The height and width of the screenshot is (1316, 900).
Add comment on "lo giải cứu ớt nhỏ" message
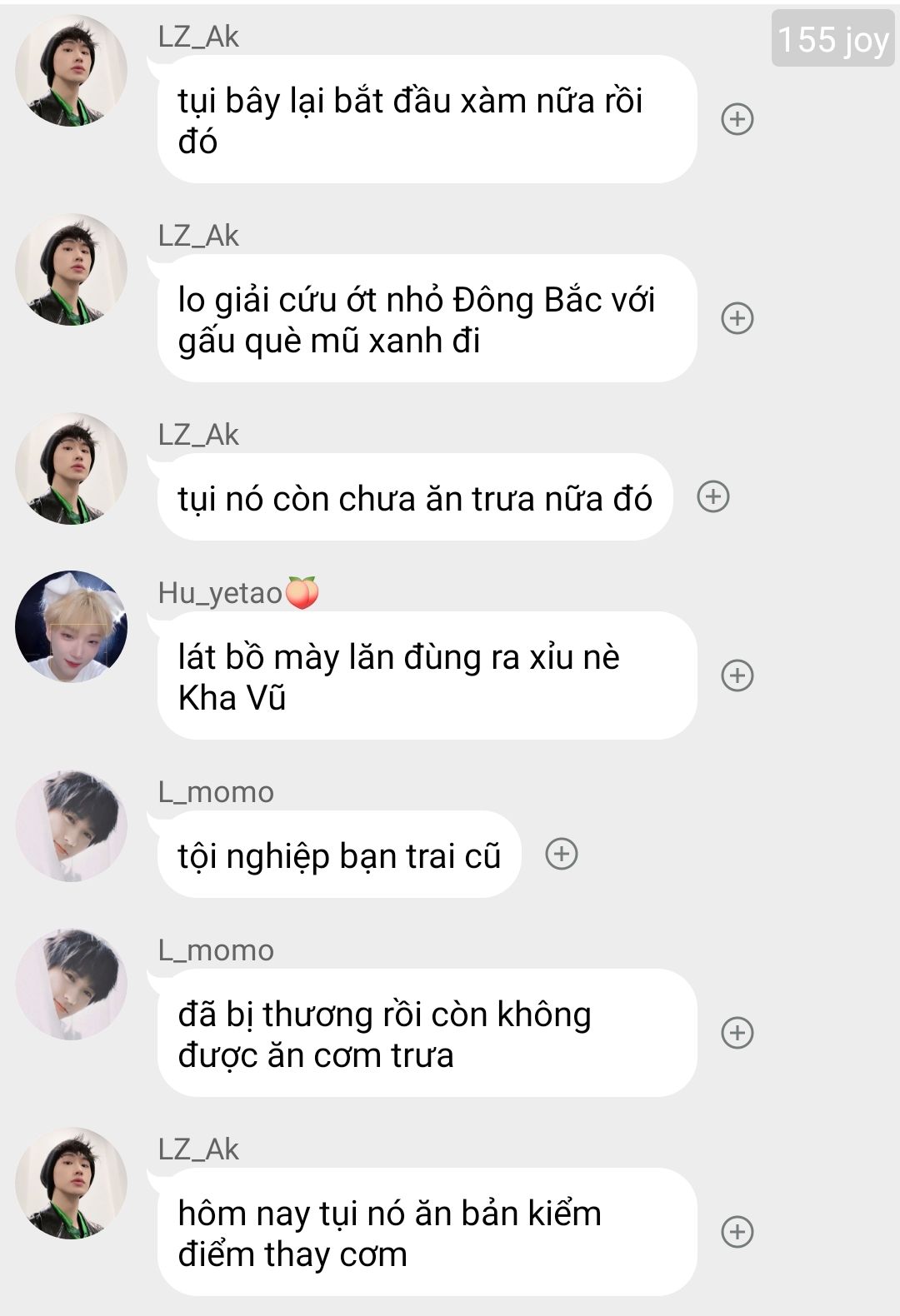tap(737, 318)
